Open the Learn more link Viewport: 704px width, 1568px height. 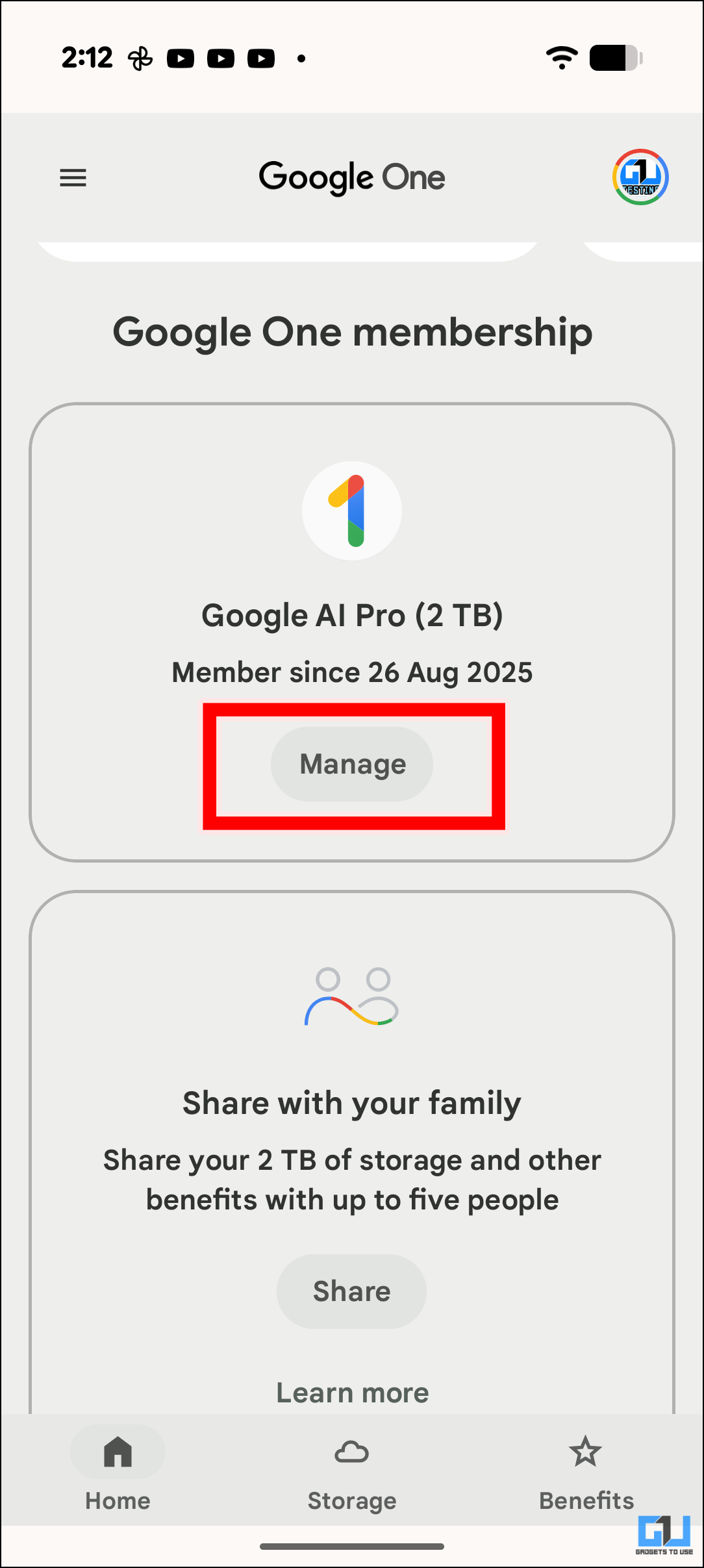point(352,1393)
